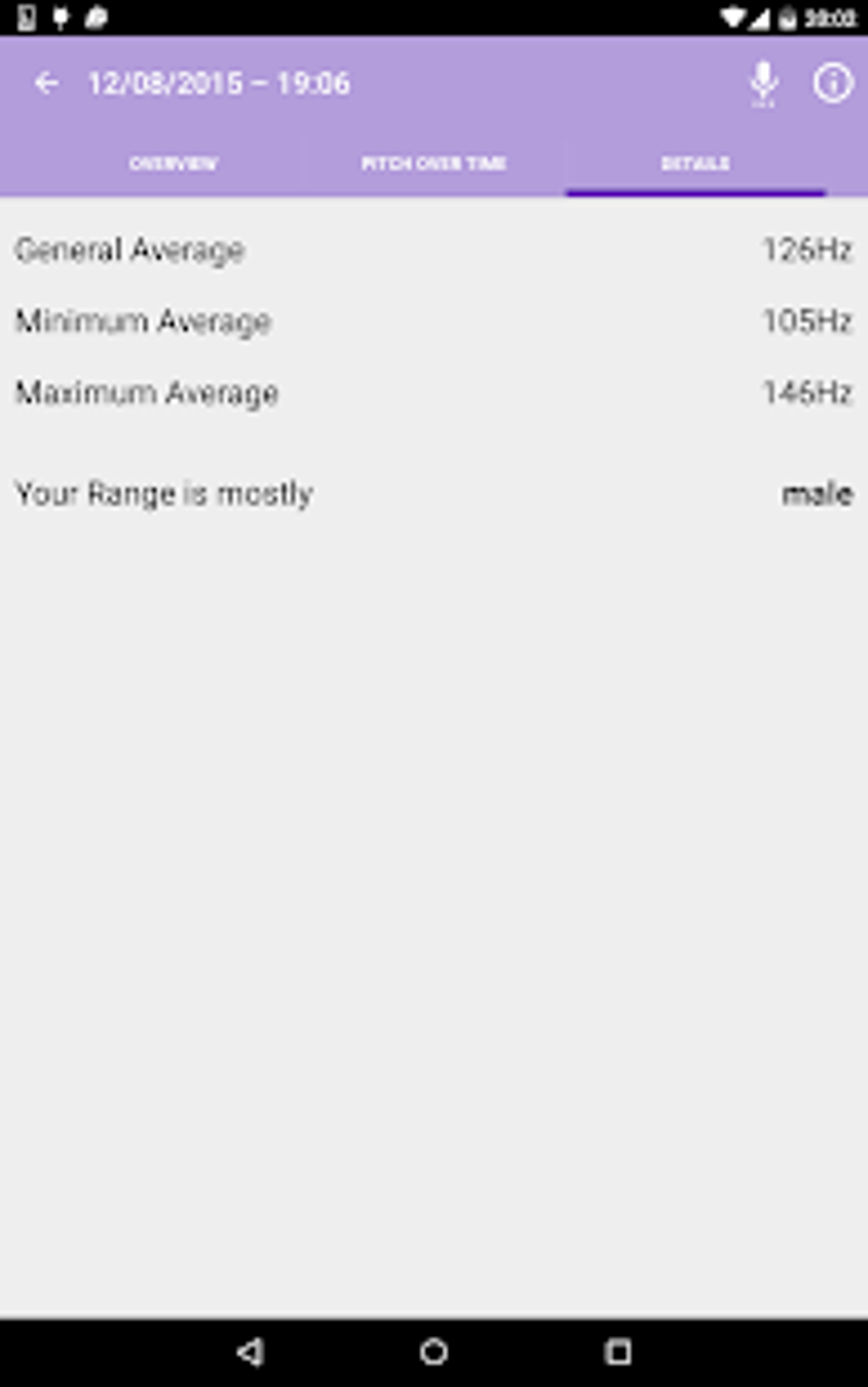
Task: Switch to the Pitch Over Time tab
Action: click(434, 163)
